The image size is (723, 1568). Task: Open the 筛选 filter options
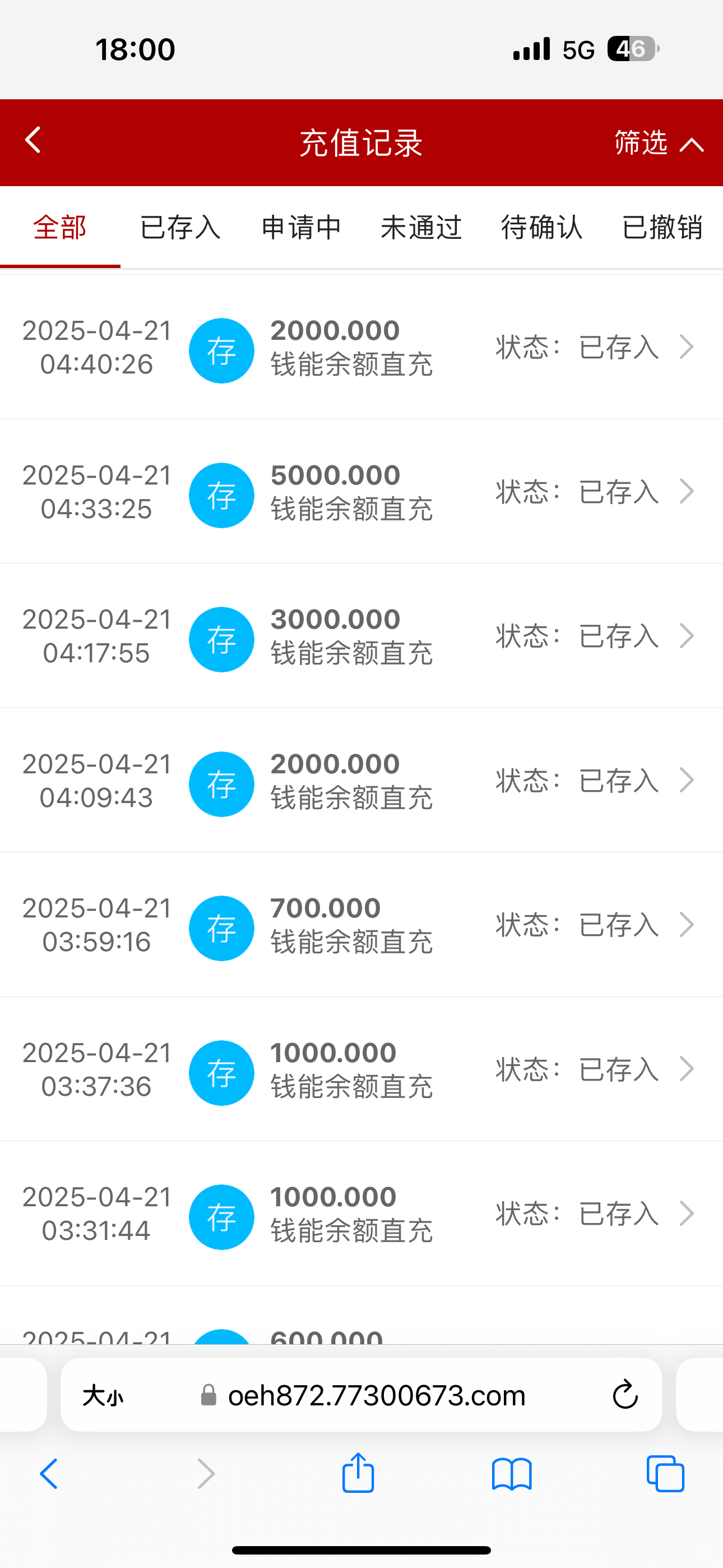658,143
